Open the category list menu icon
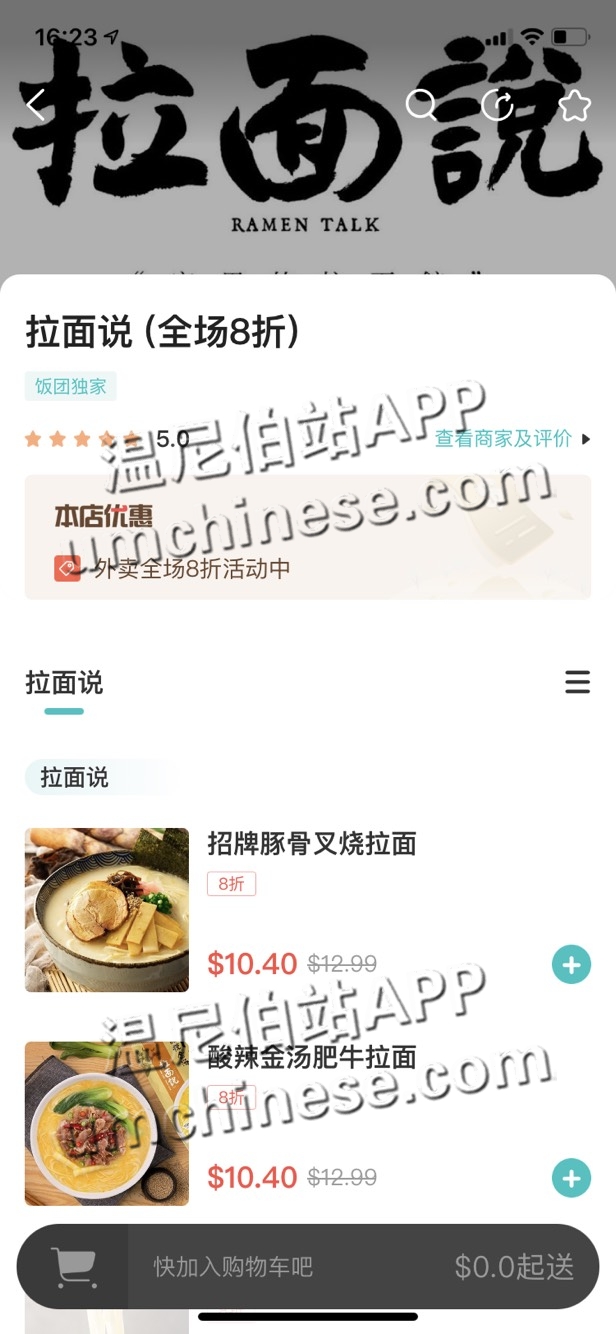The image size is (616, 1334). (x=577, y=683)
